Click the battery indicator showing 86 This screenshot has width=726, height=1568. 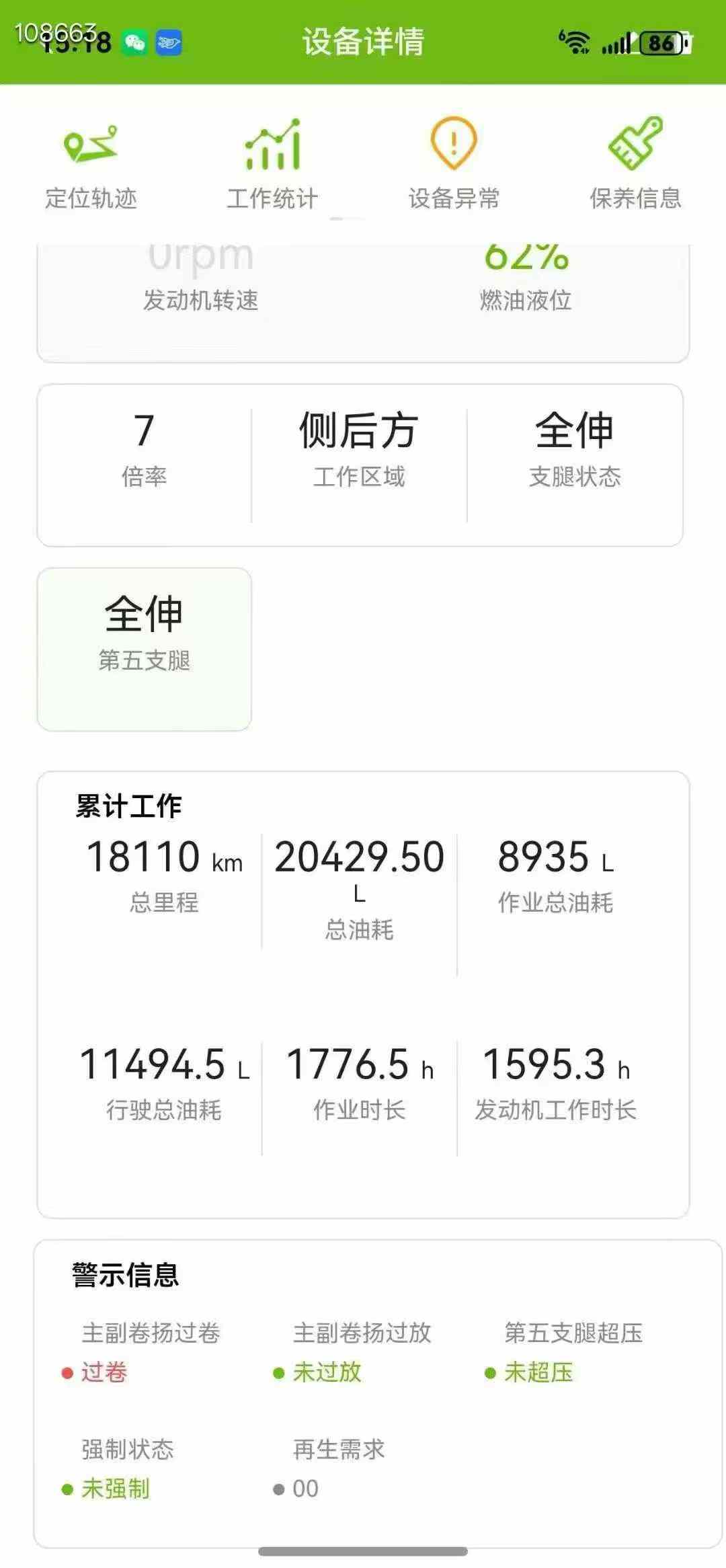tap(661, 42)
